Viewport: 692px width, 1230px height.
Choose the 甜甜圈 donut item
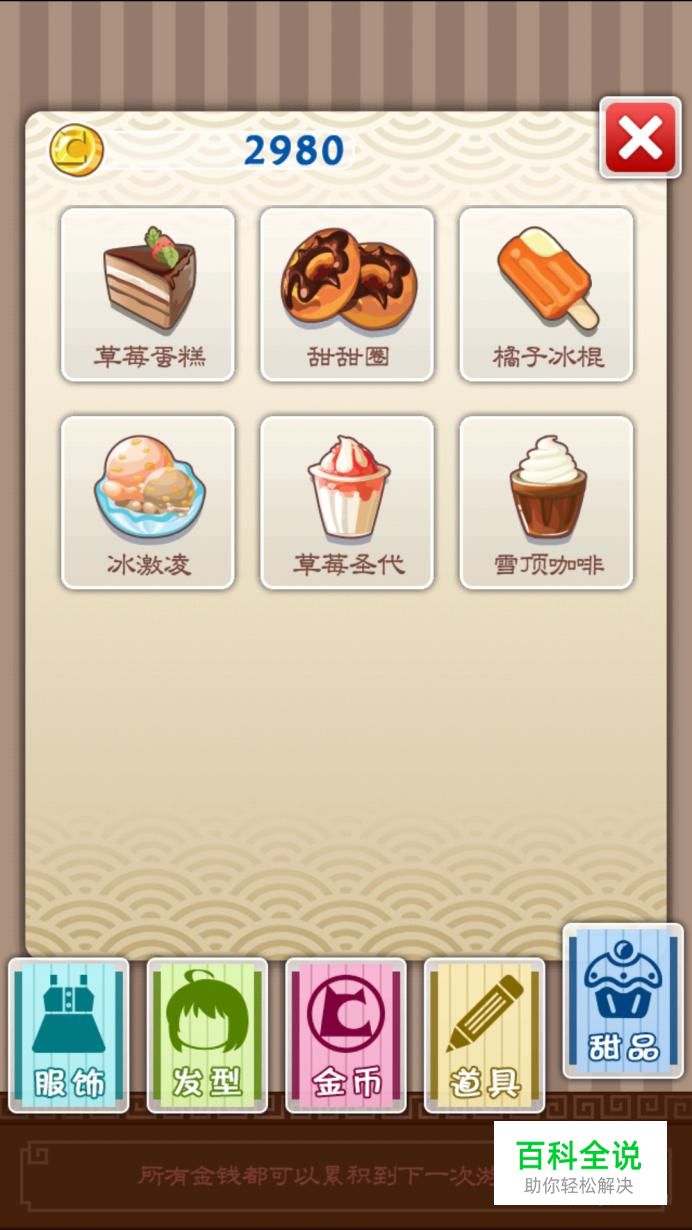pyautogui.click(x=347, y=294)
